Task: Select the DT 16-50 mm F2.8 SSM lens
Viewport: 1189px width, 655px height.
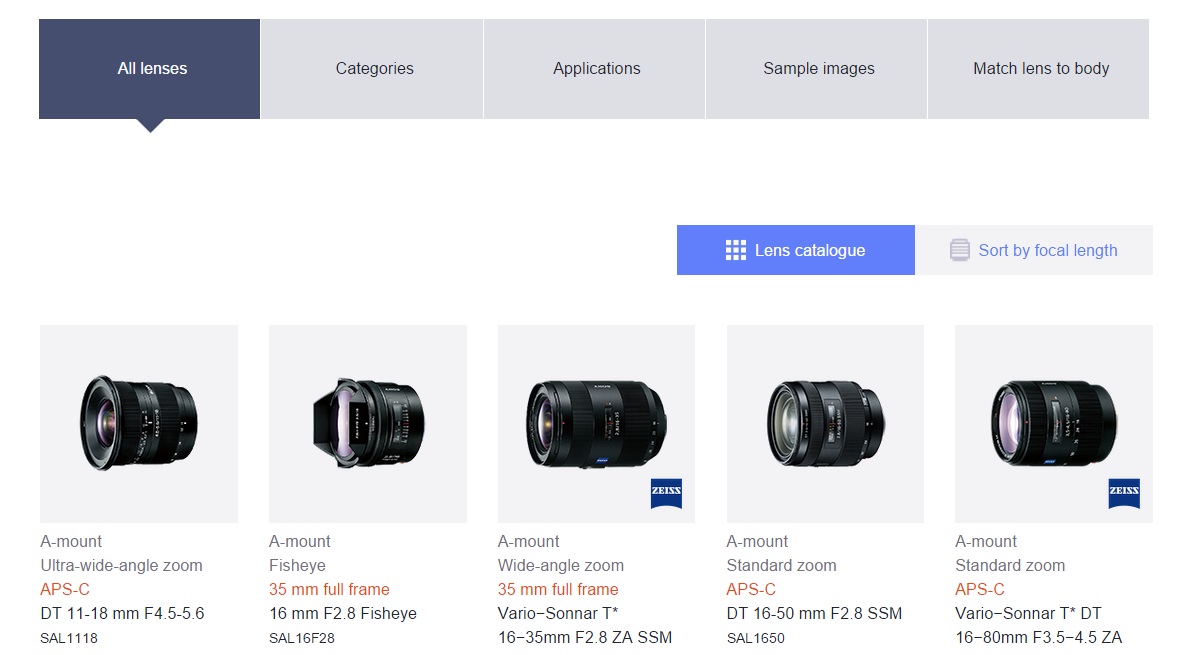Action: click(x=825, y=423)
